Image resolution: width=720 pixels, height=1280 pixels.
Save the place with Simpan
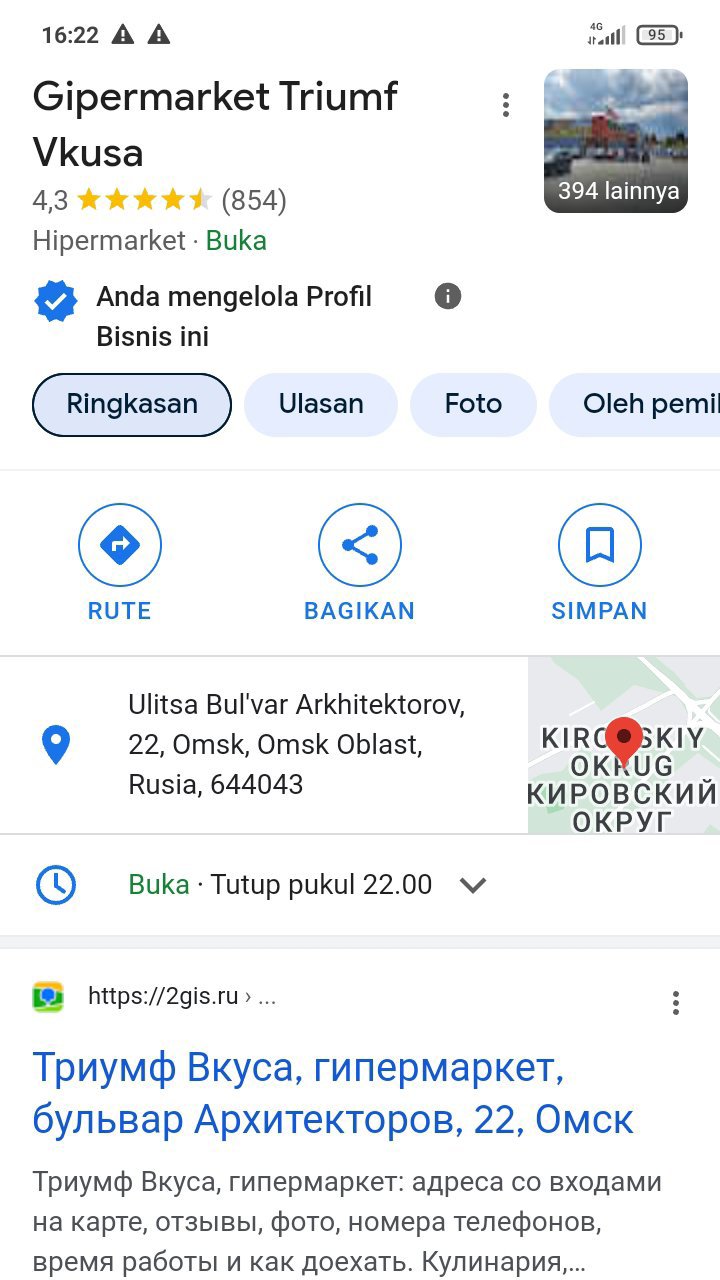click(x=599, y=563)
